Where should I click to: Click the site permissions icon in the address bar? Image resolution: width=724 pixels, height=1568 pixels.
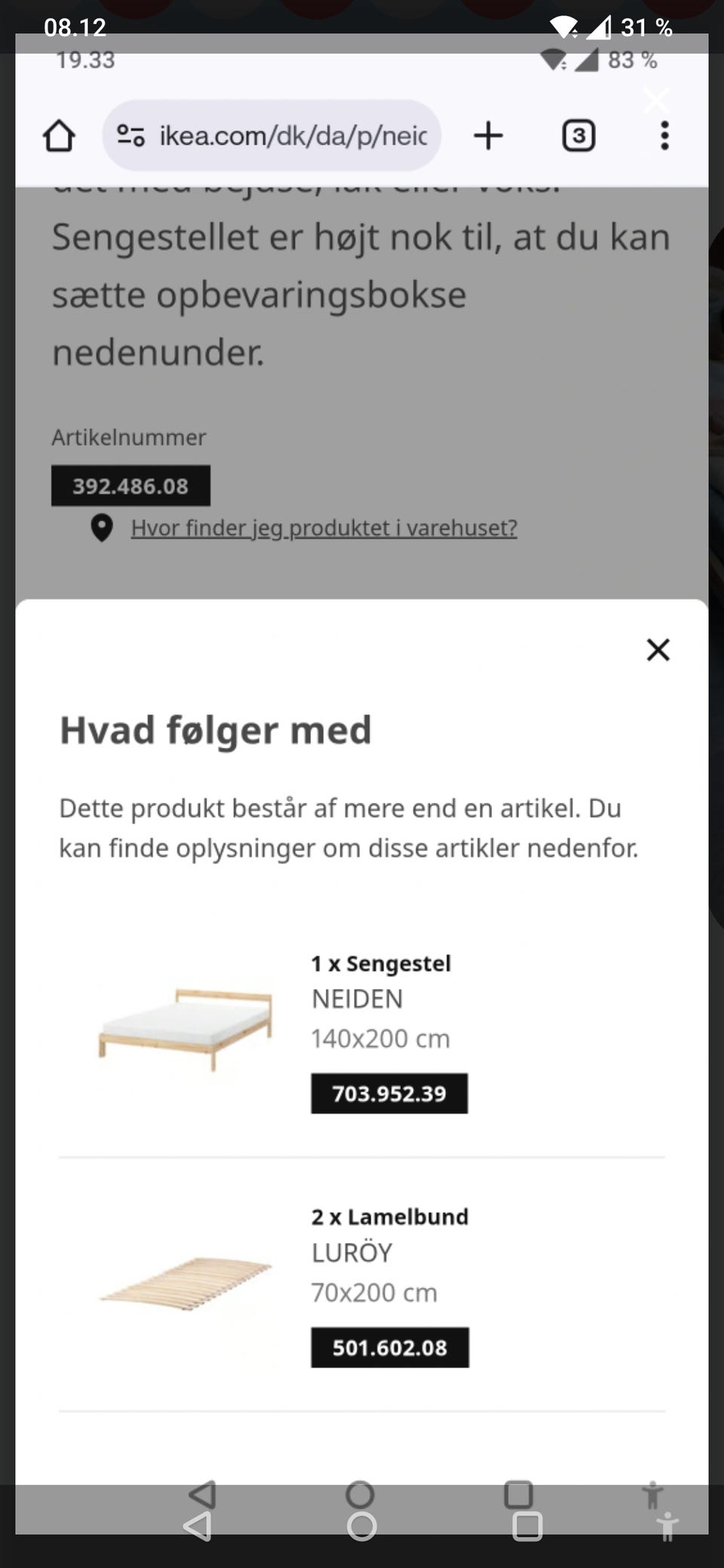(x=130, y=136)
